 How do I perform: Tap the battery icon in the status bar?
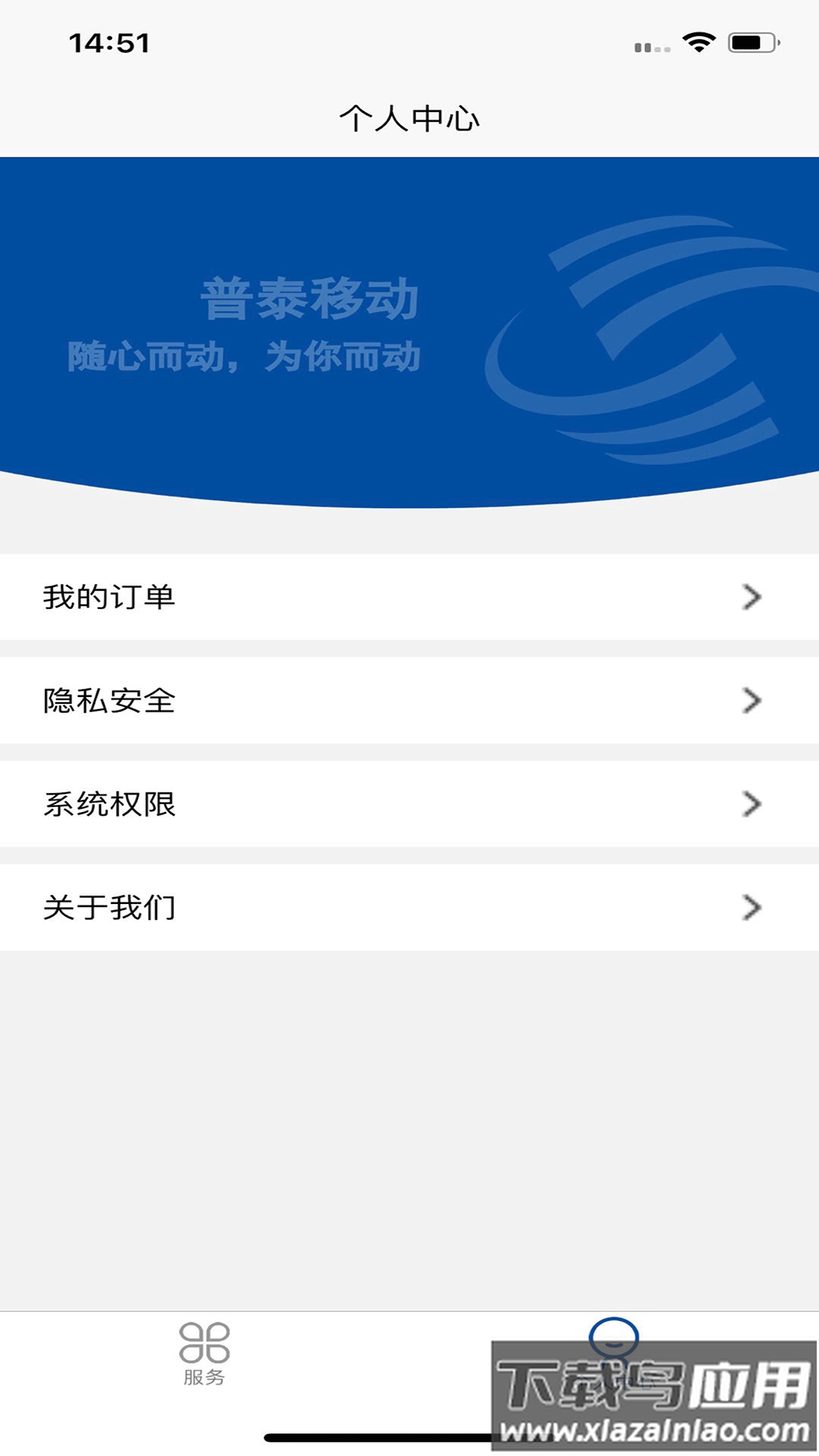pyautogui.click(x=749, y=43)
